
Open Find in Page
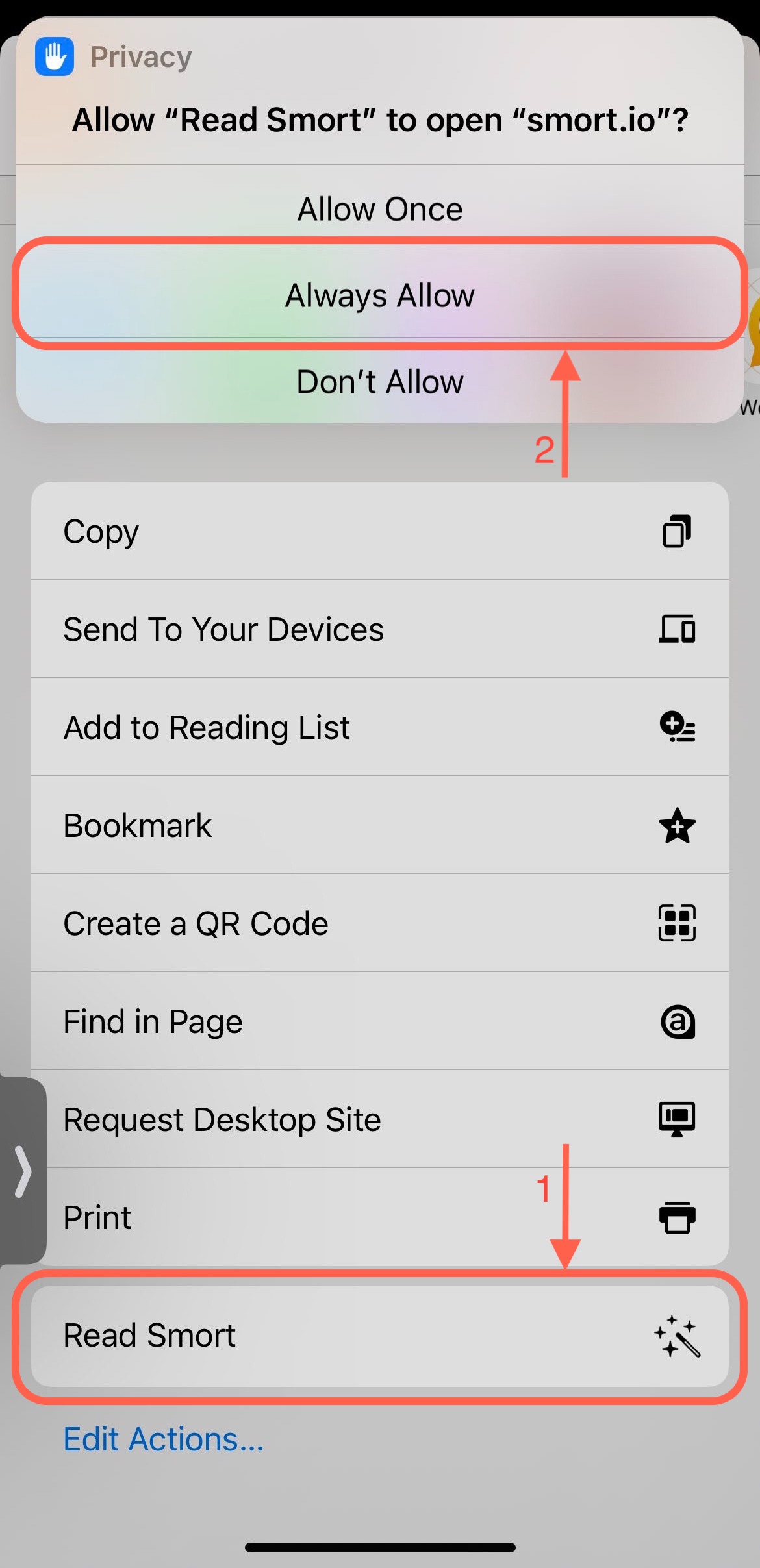pyautogui.click(x=380, y=1021)
